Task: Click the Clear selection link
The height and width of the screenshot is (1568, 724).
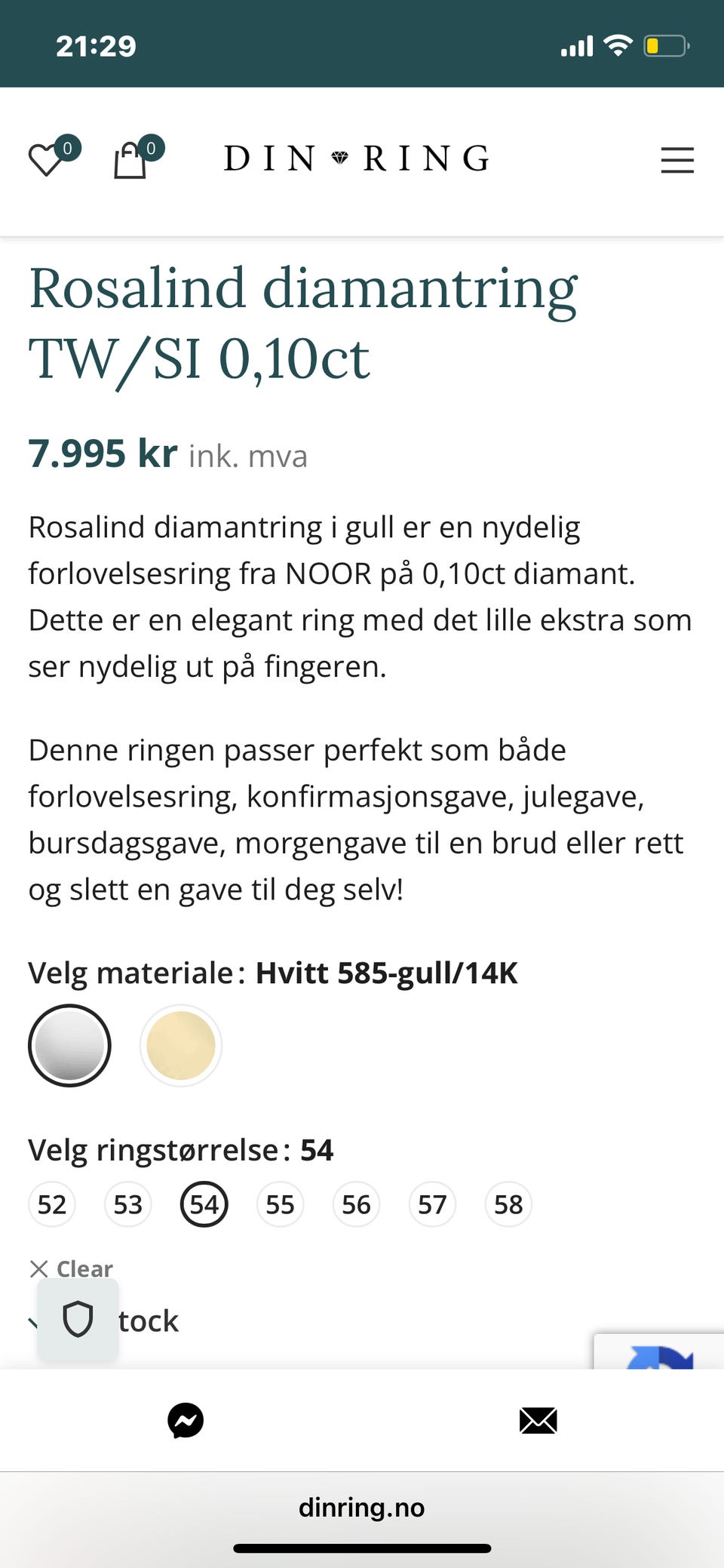Action: pos(70,1268)
